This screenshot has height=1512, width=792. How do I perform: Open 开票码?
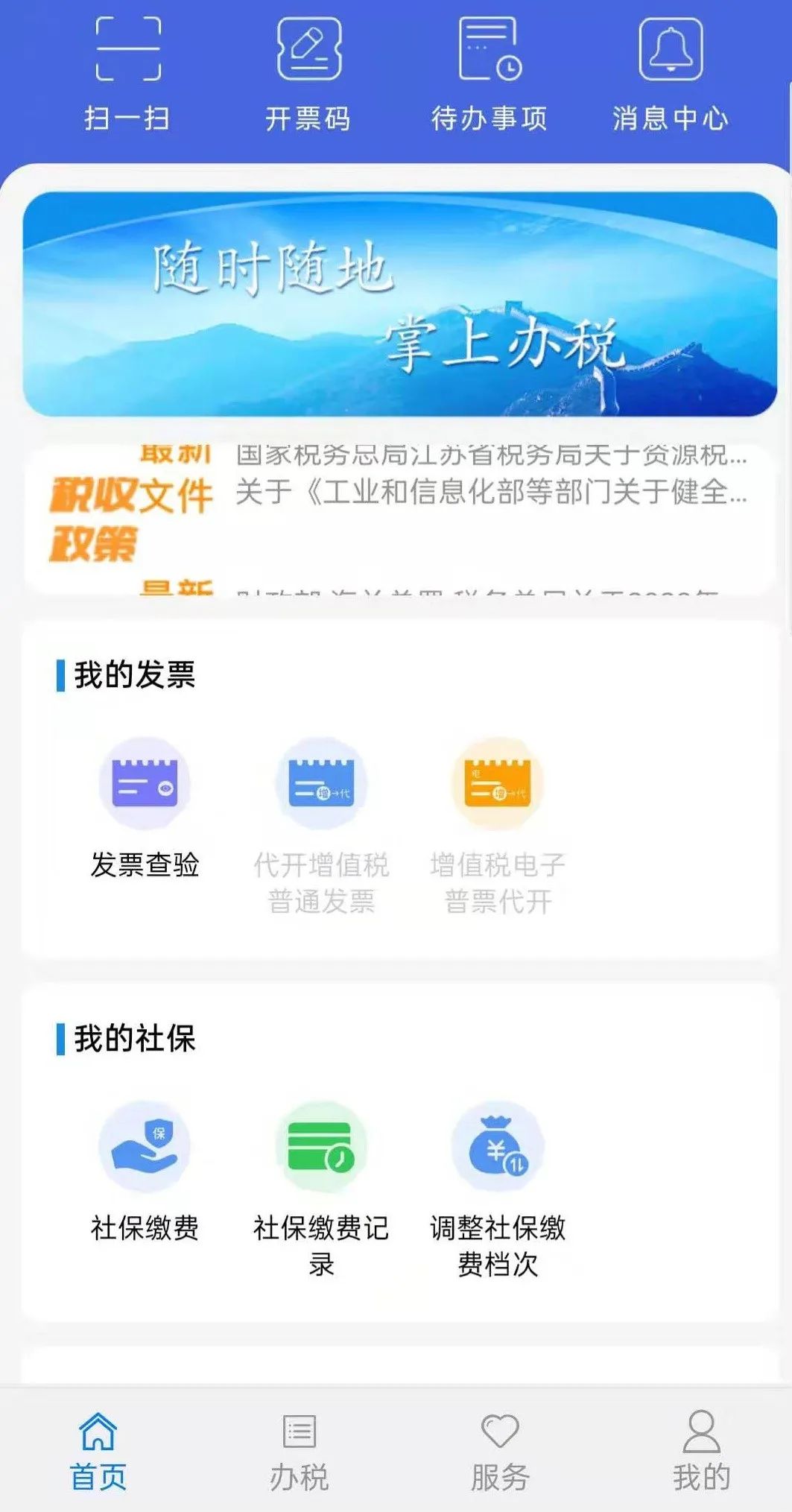point(308,73)
